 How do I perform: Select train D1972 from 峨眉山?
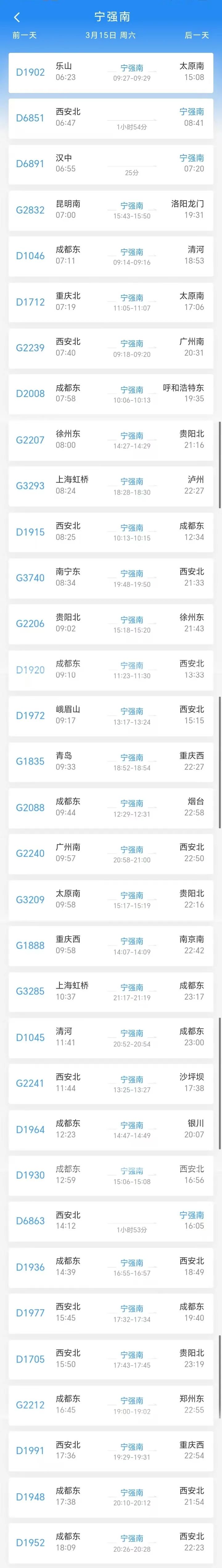point(111,715)
